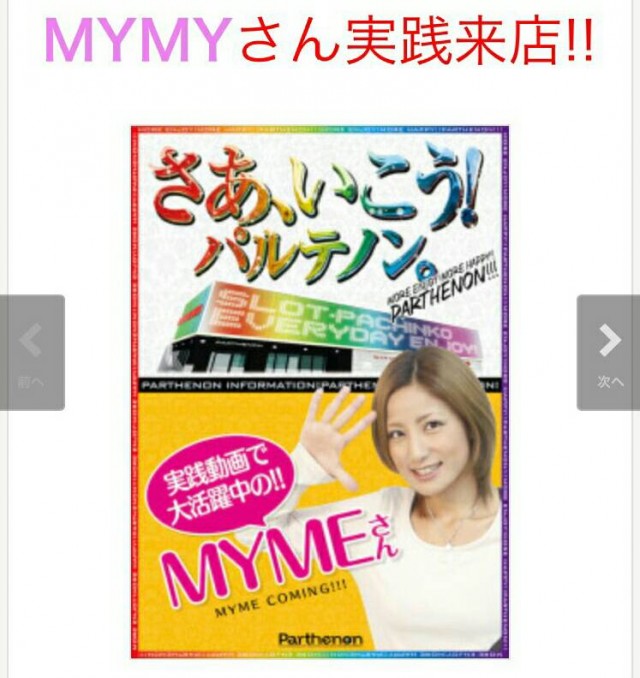This screenshot has height=678, width=640.
Task: Go to next image with 次へ arrow
Action: point(608,351)
